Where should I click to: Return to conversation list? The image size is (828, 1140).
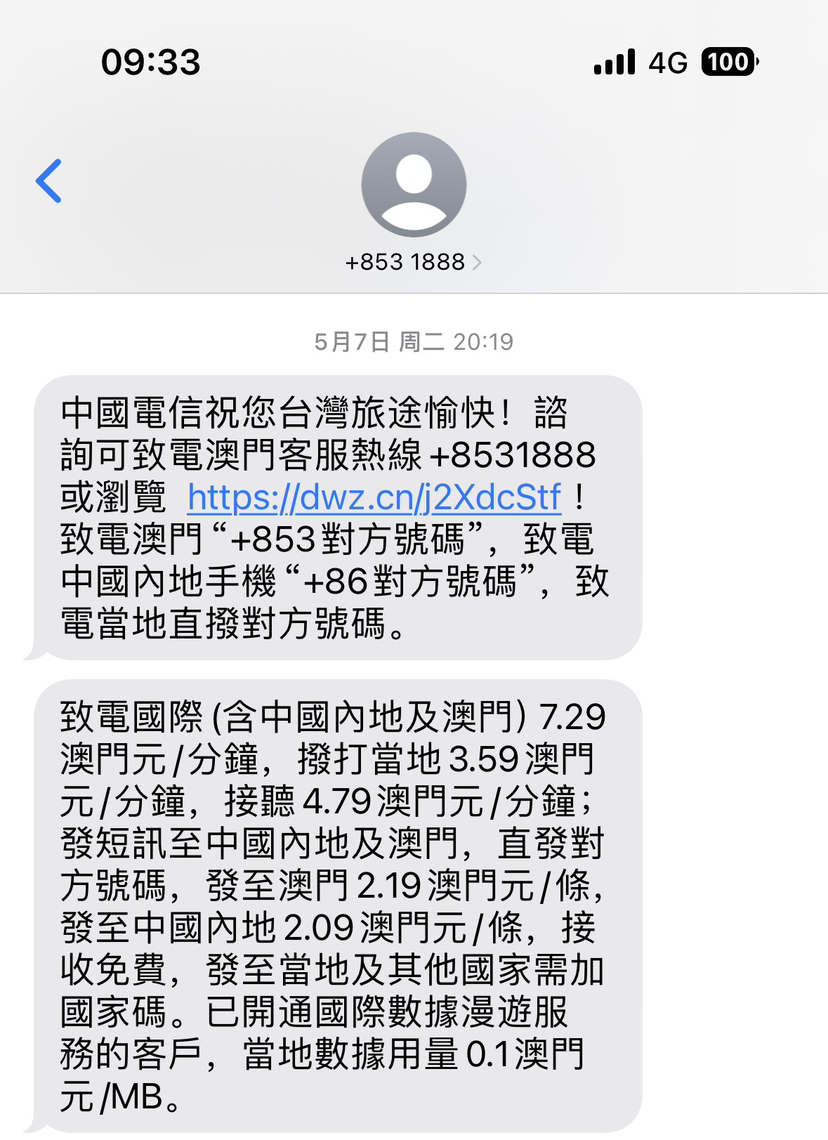(49, 181)
